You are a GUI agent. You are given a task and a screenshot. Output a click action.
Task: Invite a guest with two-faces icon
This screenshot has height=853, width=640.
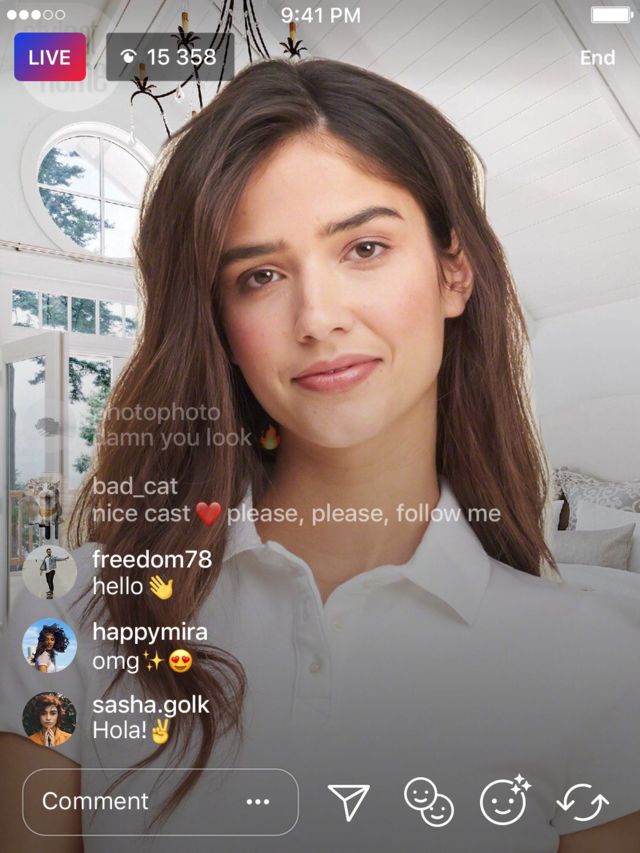(x=428, y=802)
